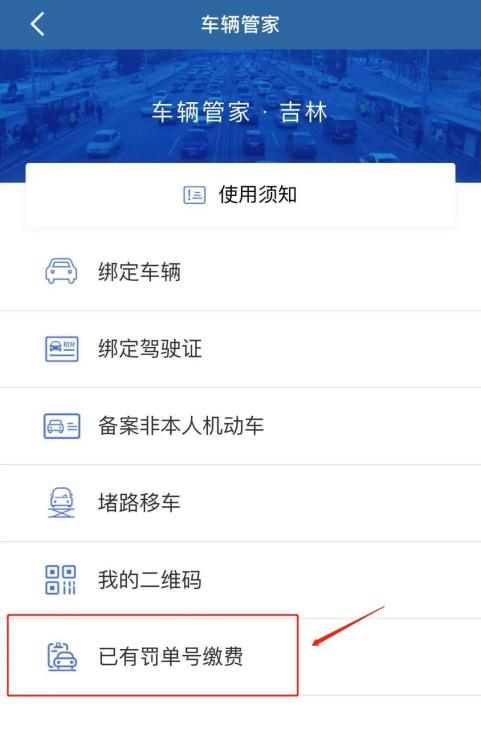Open the 使用须知 usage notice card

point(240,195)
